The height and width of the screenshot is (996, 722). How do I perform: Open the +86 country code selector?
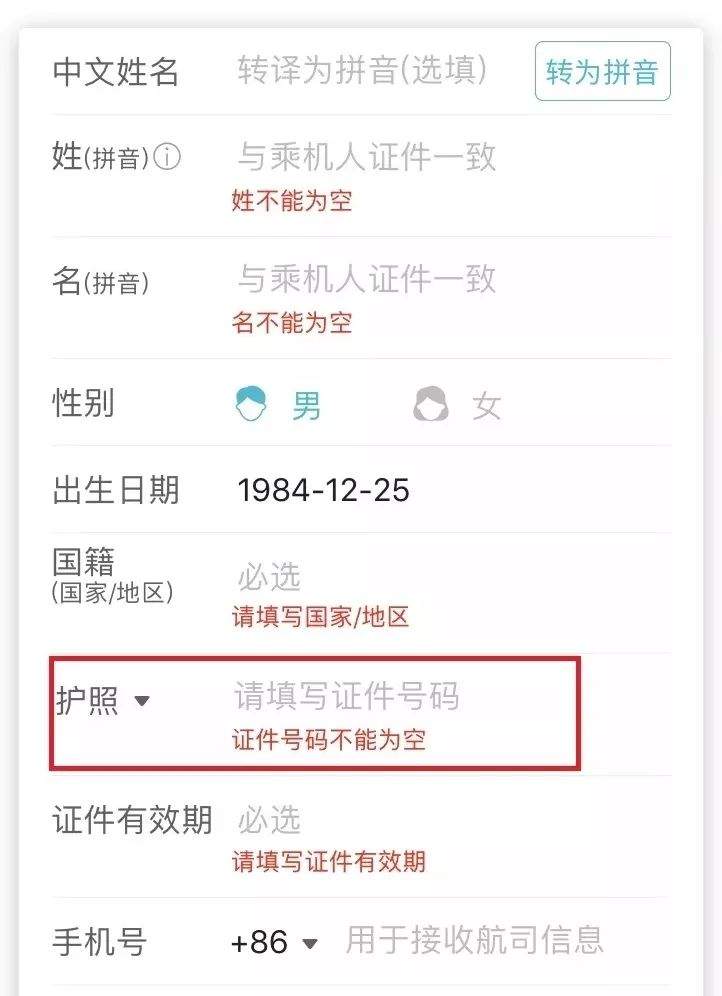click(x=274, y=942)
